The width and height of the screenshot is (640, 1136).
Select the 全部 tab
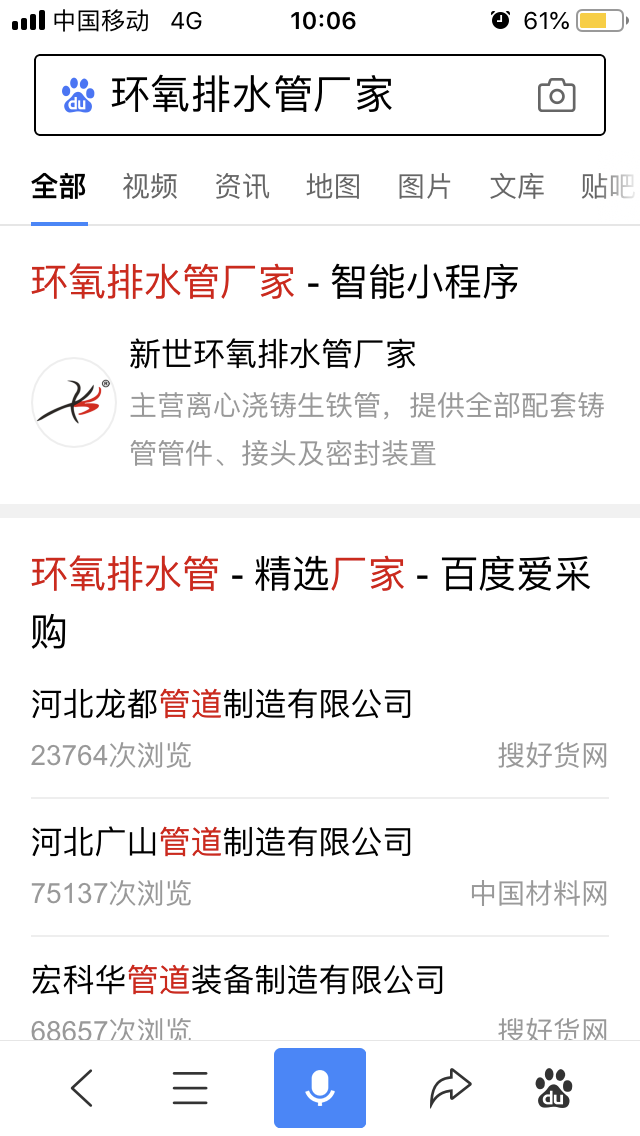point(59,186)
